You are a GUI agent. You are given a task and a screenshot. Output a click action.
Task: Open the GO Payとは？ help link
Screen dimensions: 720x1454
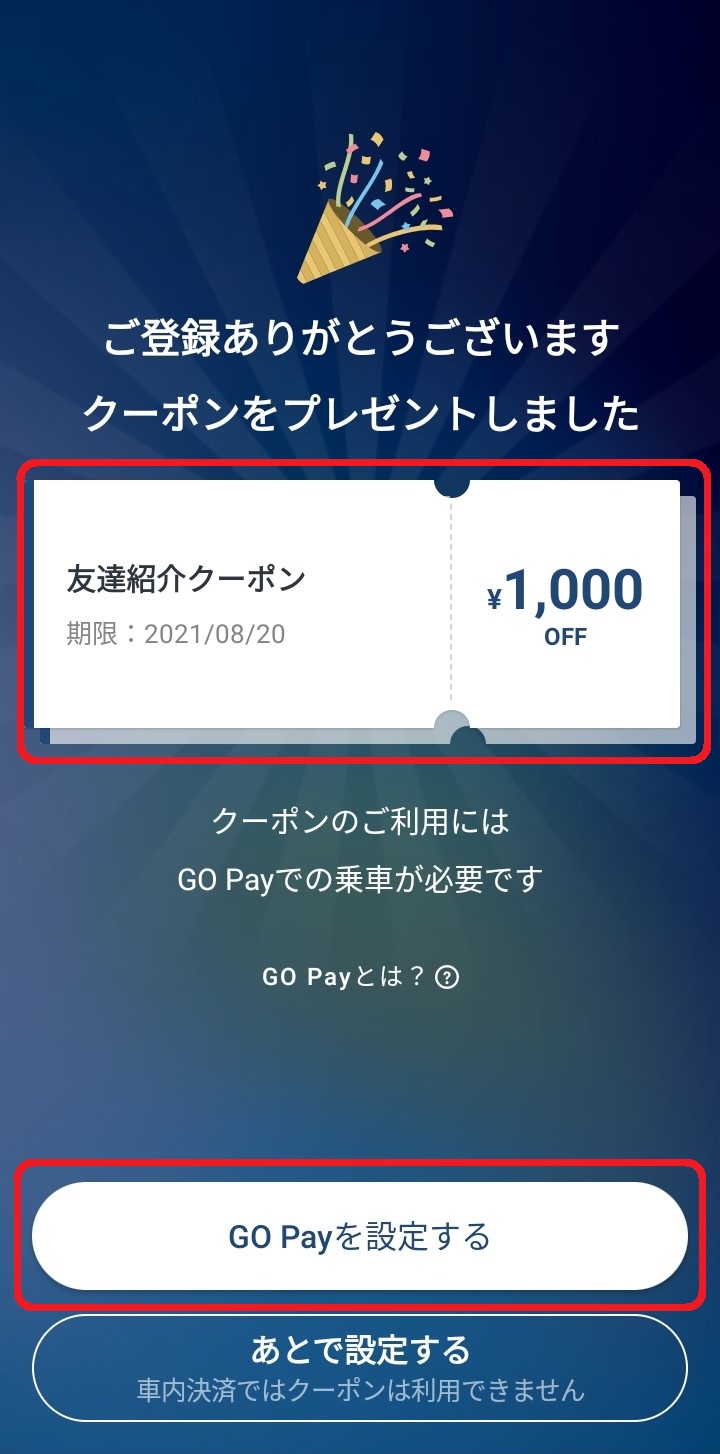pos(359,977)
